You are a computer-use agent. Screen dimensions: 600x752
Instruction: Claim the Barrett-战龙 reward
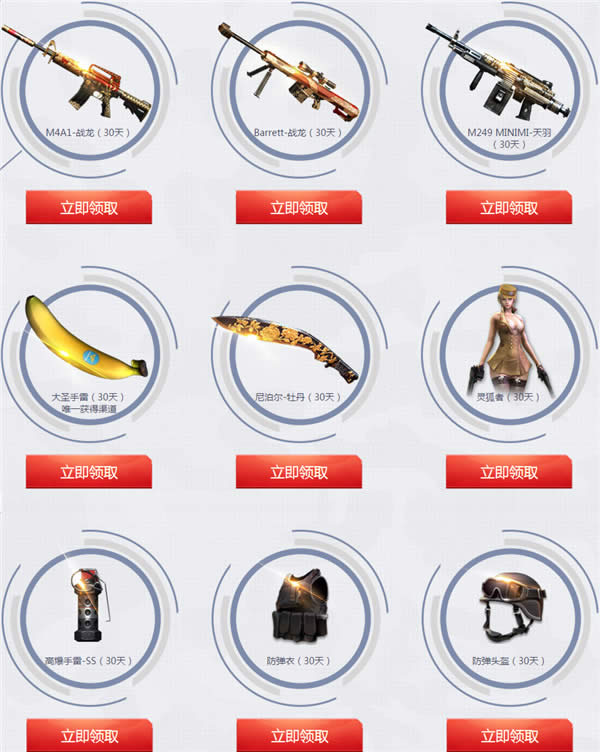tap(298, 208)
